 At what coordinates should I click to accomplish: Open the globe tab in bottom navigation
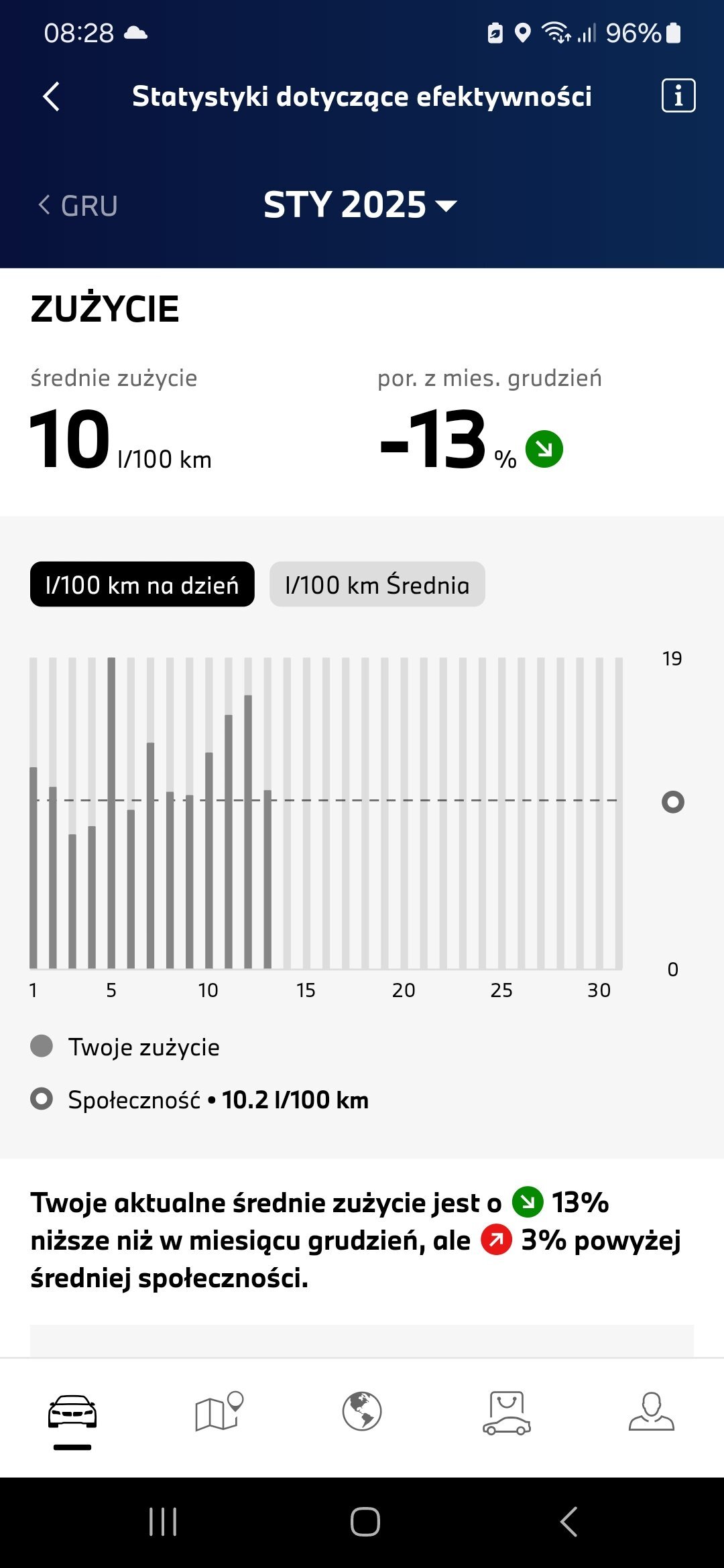pyautogui.click(x=362, y=1412)
